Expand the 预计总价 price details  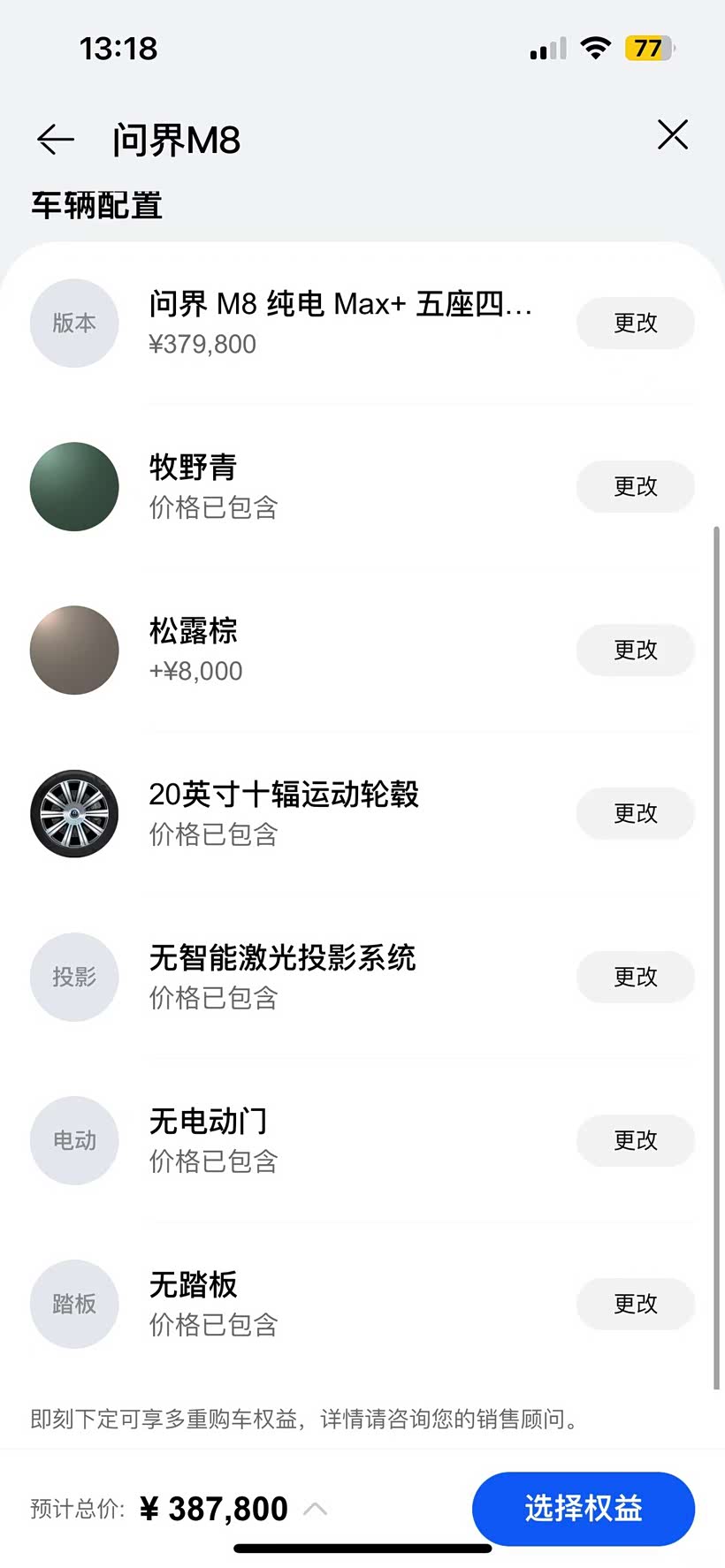316,1509
